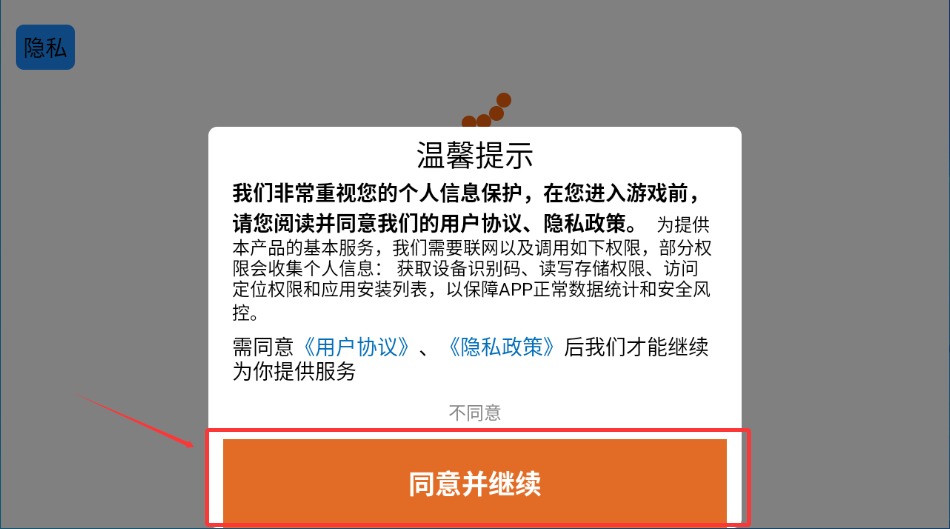The width and height of the screenshot is (950, 529).
Task: Tap the orange 同意并继续 button
Action: click(475, 484)
